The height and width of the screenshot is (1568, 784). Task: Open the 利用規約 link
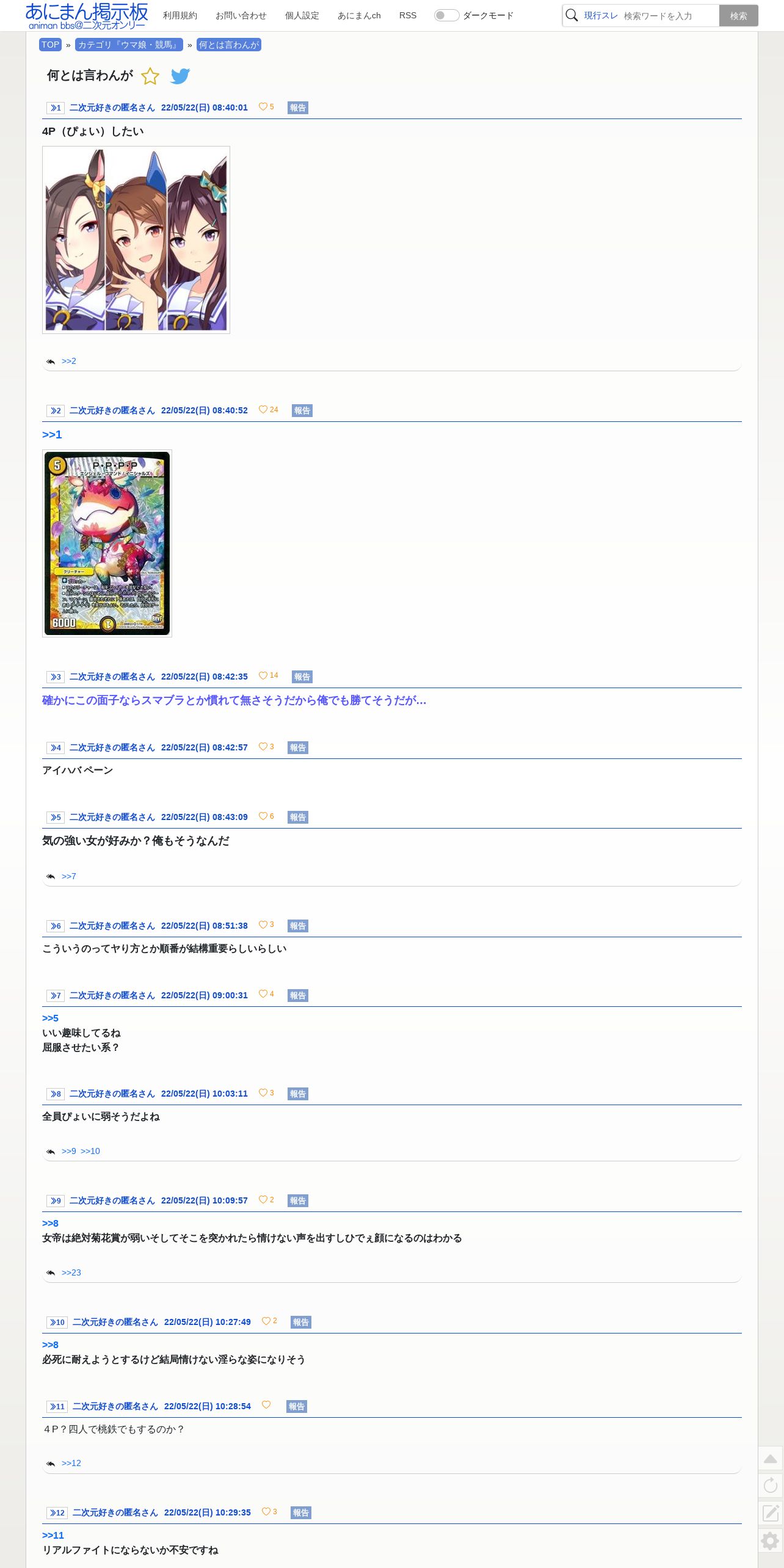coord(180,15)
